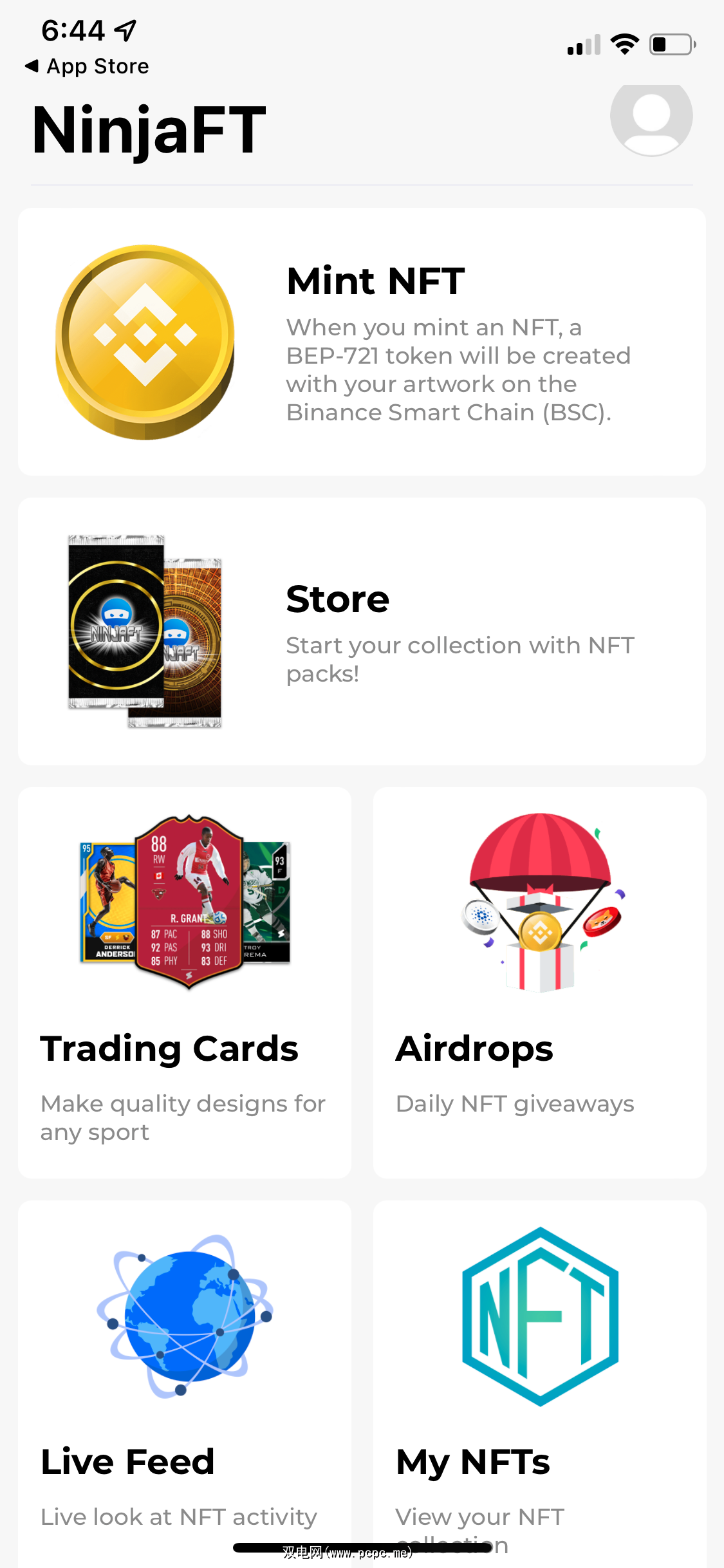View the Airdrops daily giveaways tile
The image size is (724, 1568).
pyautogui.click(x=539, y=982)
